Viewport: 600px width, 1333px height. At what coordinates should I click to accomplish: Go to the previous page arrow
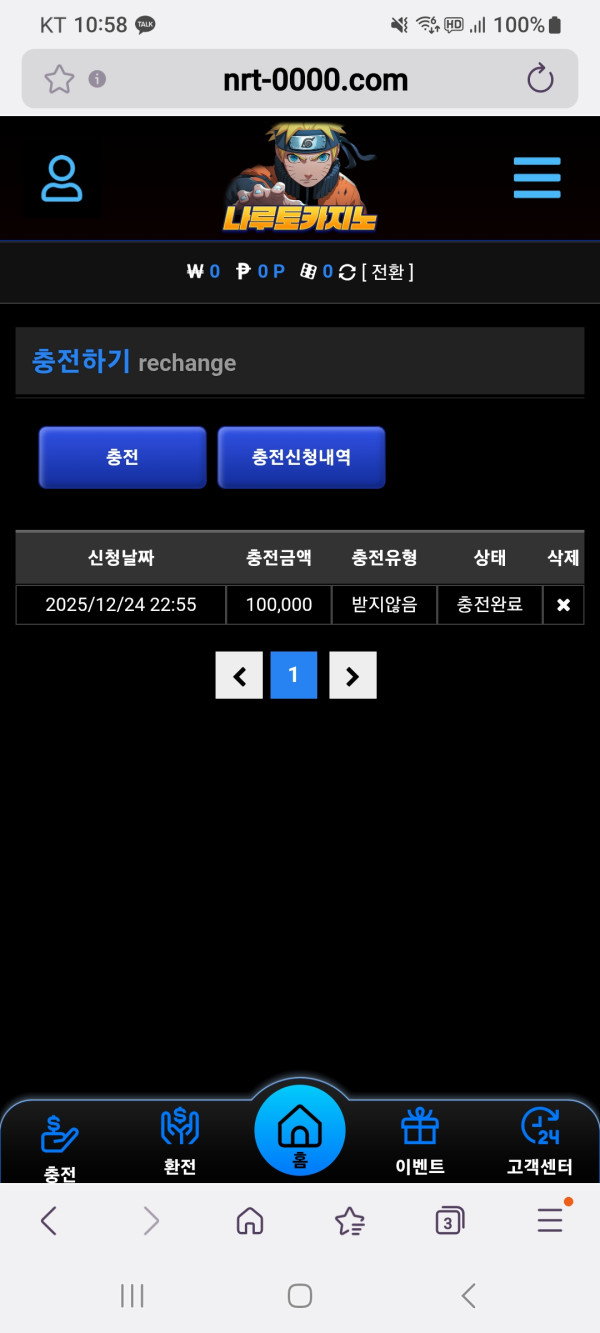[239, 675]
